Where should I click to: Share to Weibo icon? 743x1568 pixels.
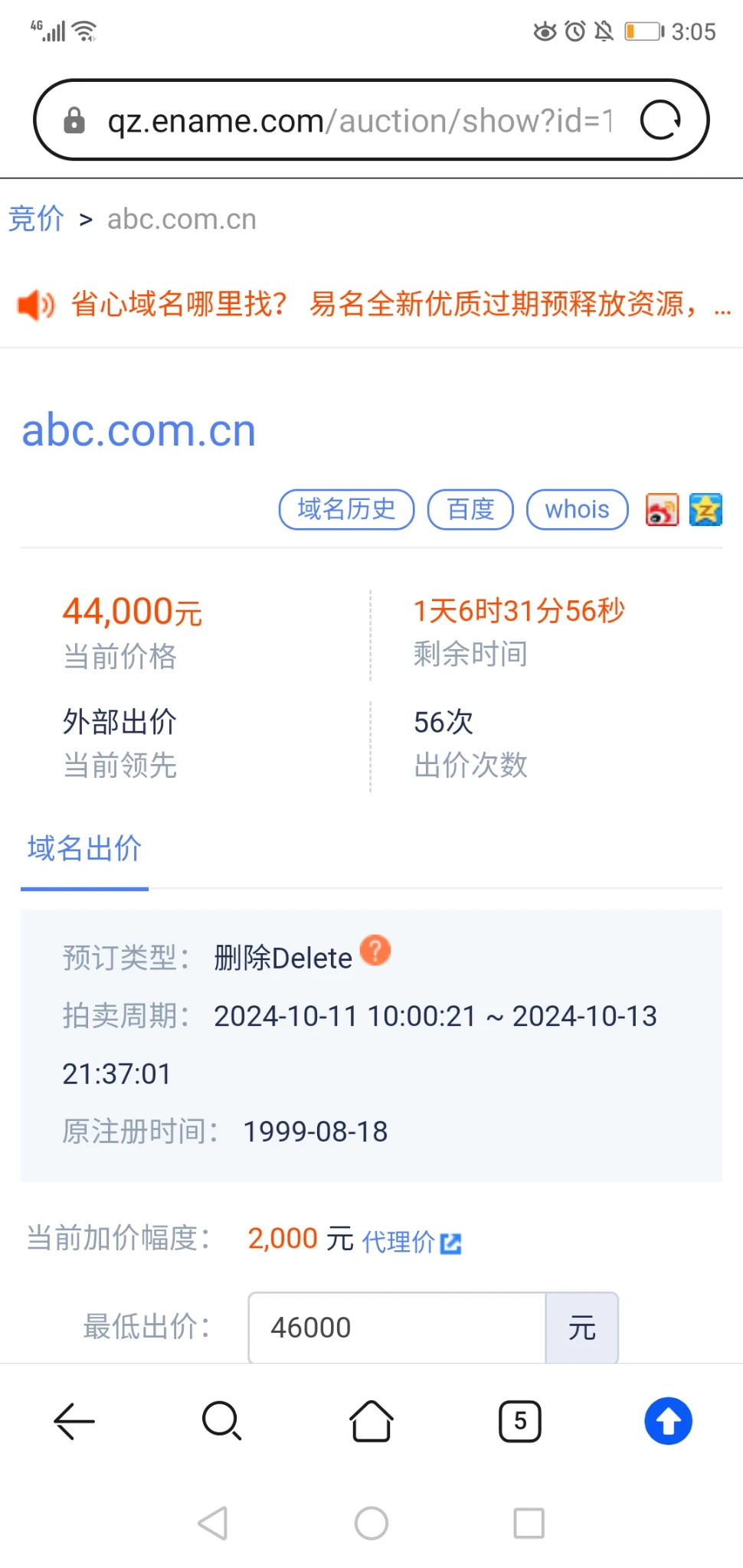[662, 510]
